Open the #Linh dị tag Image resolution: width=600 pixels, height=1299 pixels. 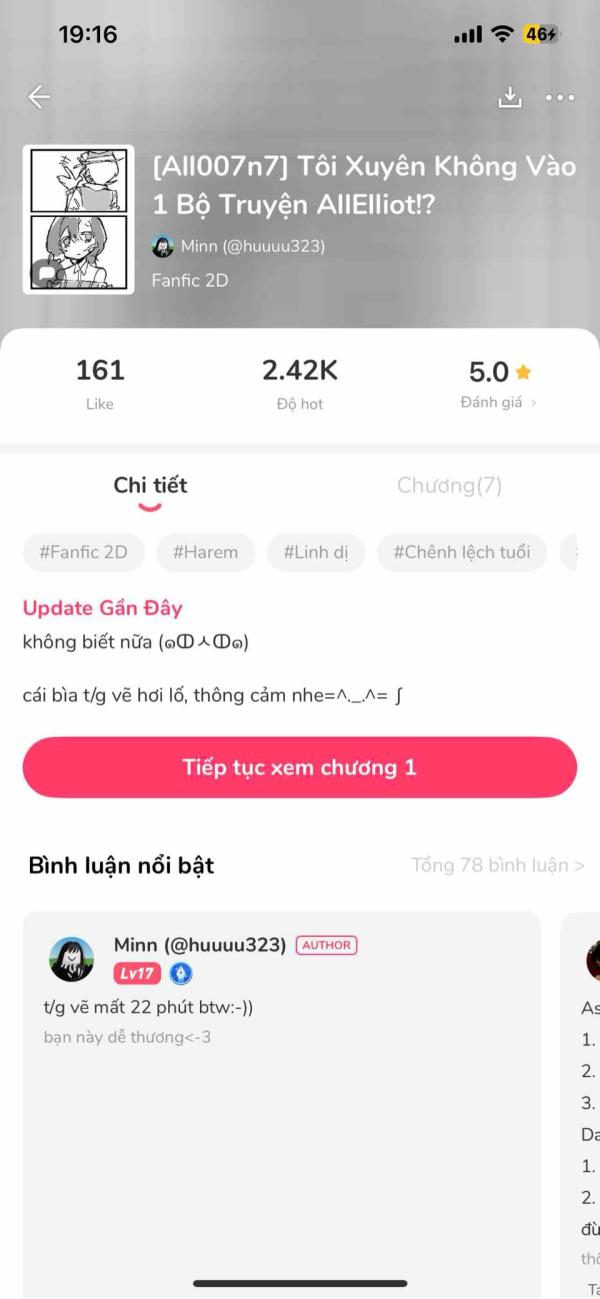pyautogui.click(x=316, y=552)
